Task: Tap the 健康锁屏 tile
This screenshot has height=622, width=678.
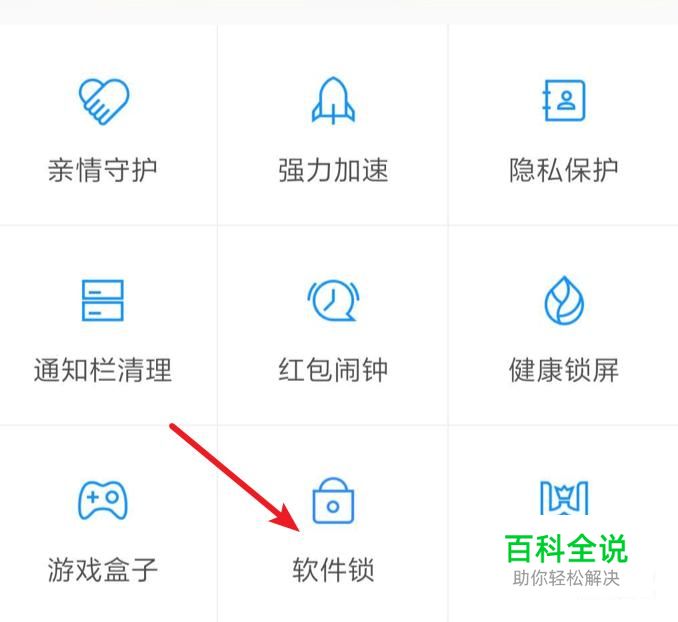Action: pos(563,326)
